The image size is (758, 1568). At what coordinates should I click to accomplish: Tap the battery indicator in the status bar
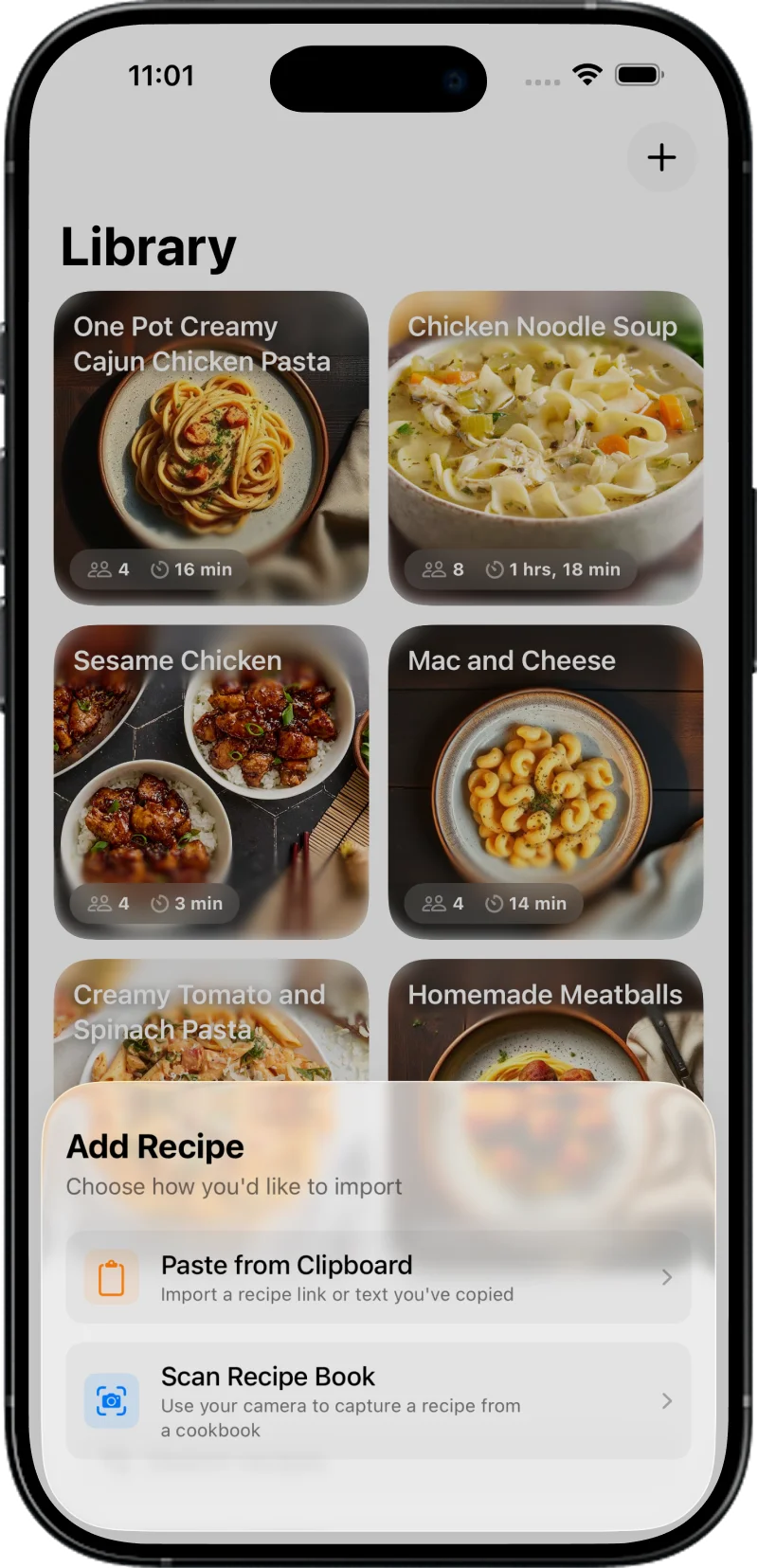coord(640,74)
